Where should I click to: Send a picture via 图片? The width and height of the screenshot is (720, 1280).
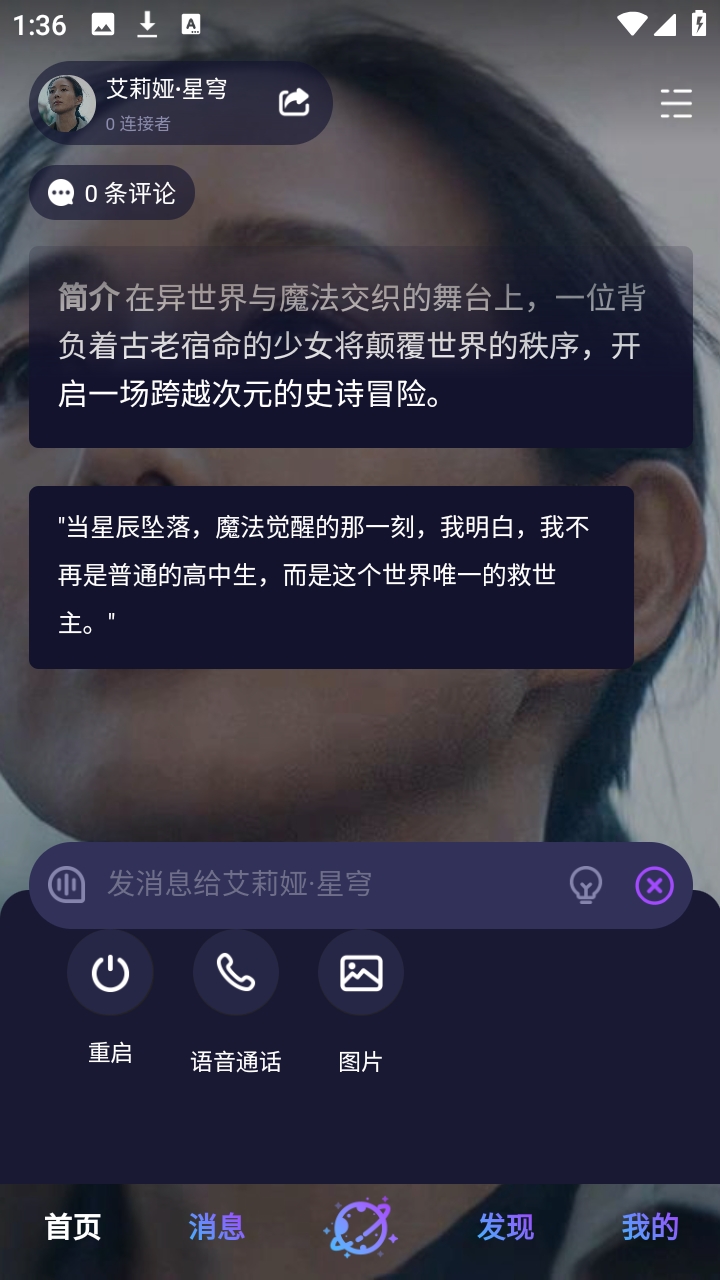tap(361, 973)
